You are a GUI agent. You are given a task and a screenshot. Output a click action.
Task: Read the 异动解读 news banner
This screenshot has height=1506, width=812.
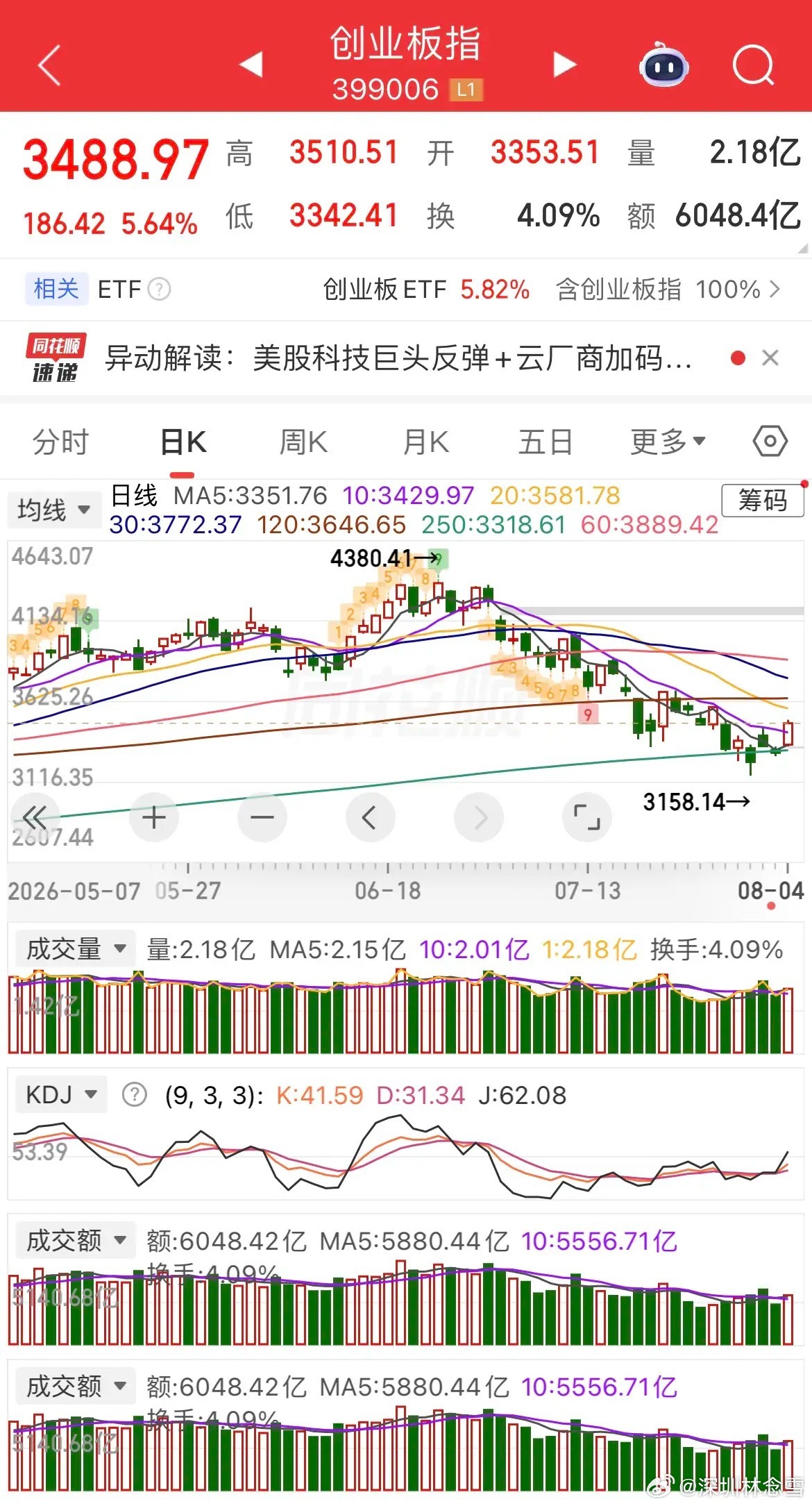(399, 358)
